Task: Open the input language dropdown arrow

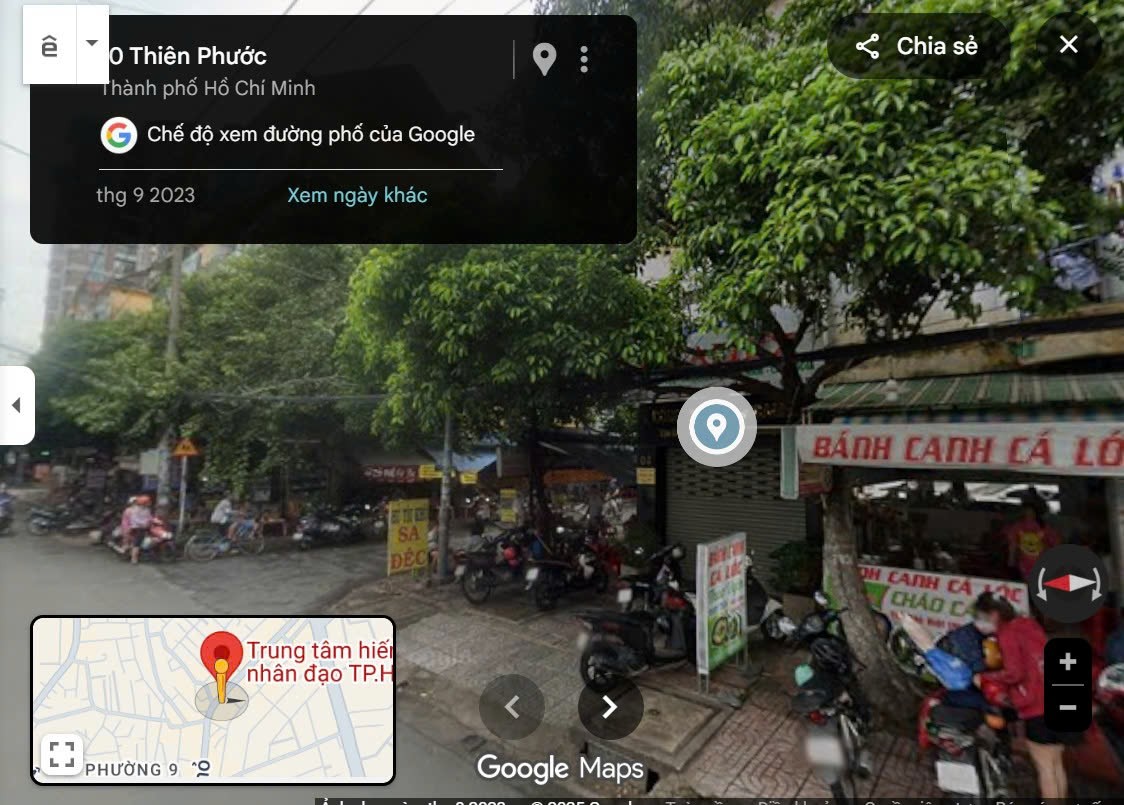Action: pos(92,43)
